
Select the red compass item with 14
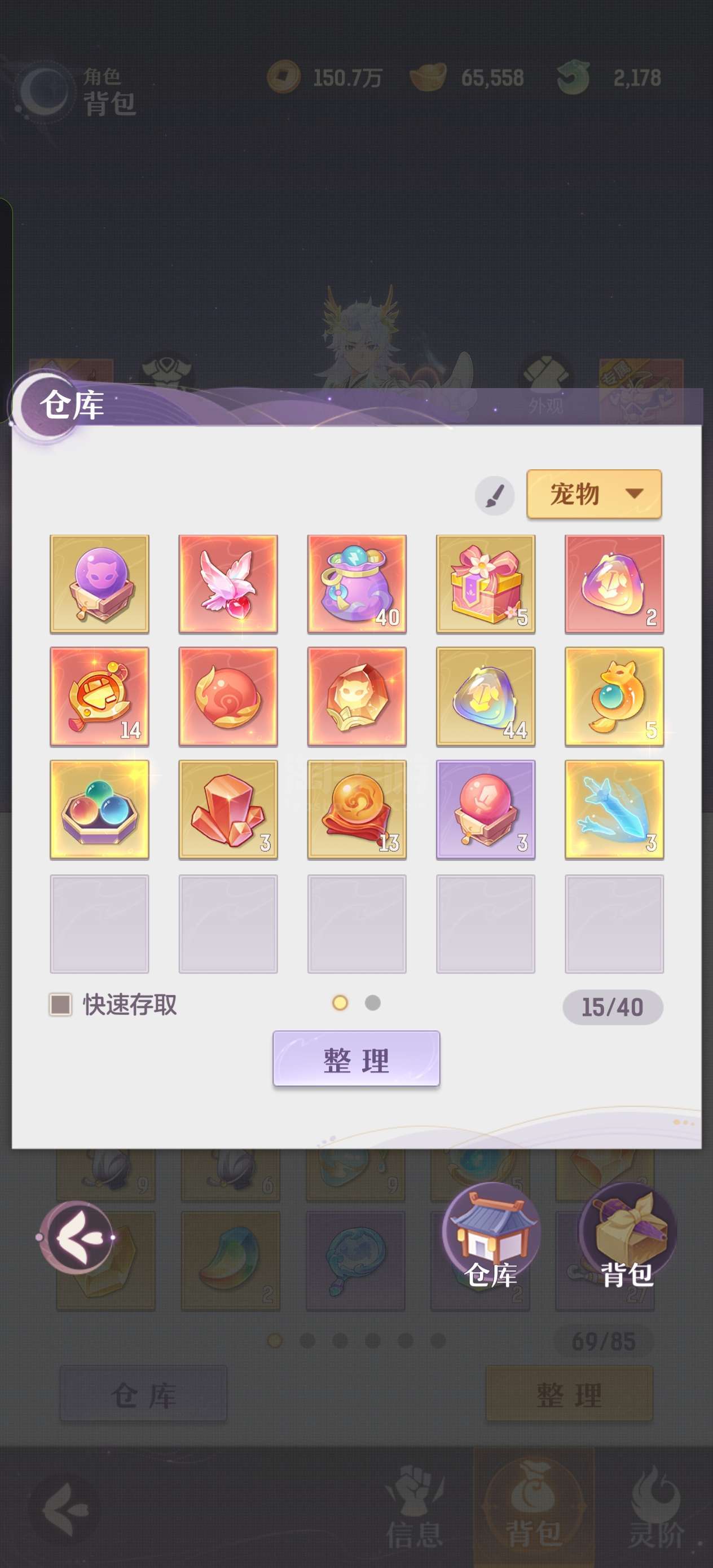[x=99, y=697]
